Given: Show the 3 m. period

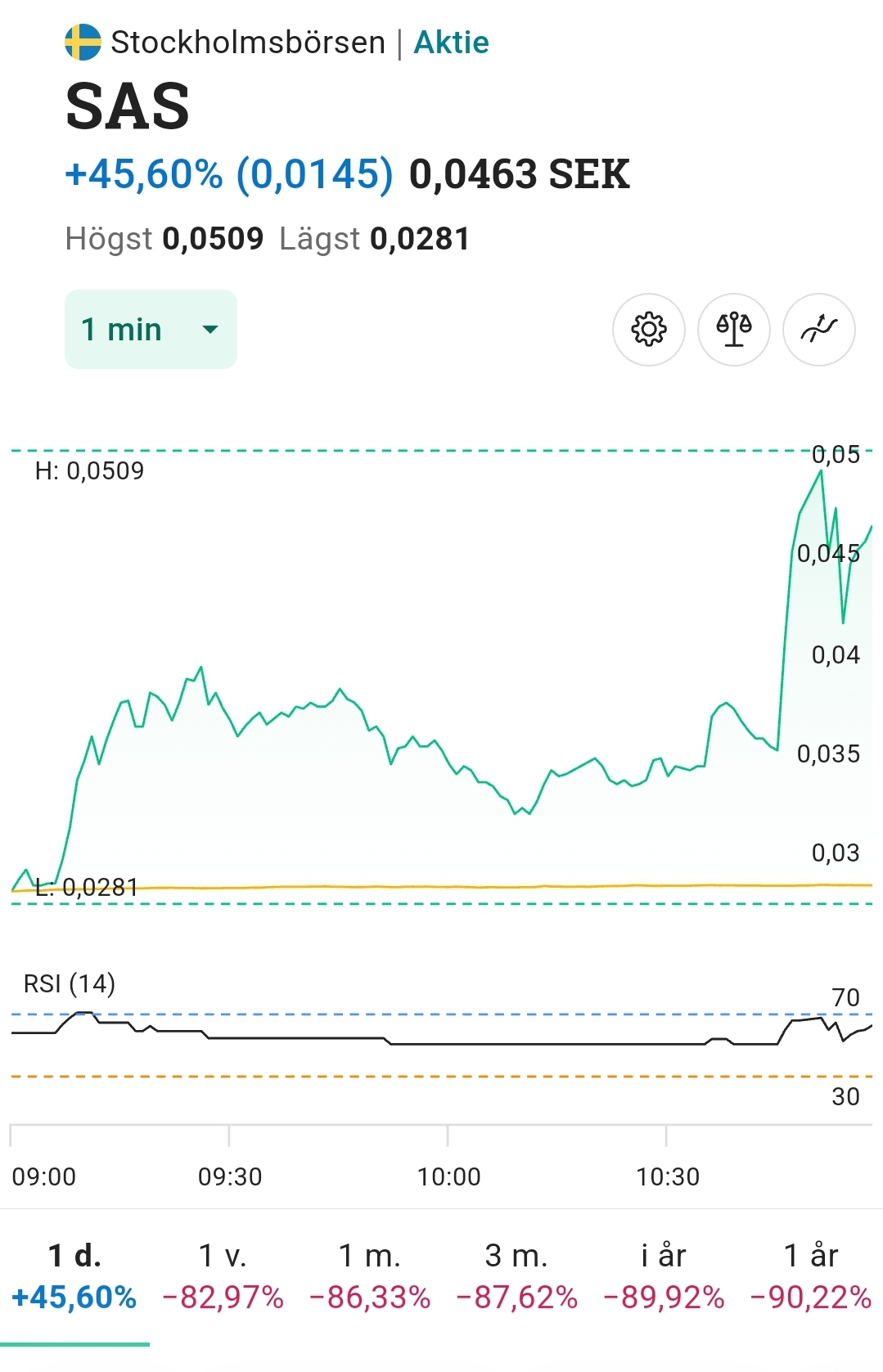Looking at the screenshot, I should (x=516, y=1275).
